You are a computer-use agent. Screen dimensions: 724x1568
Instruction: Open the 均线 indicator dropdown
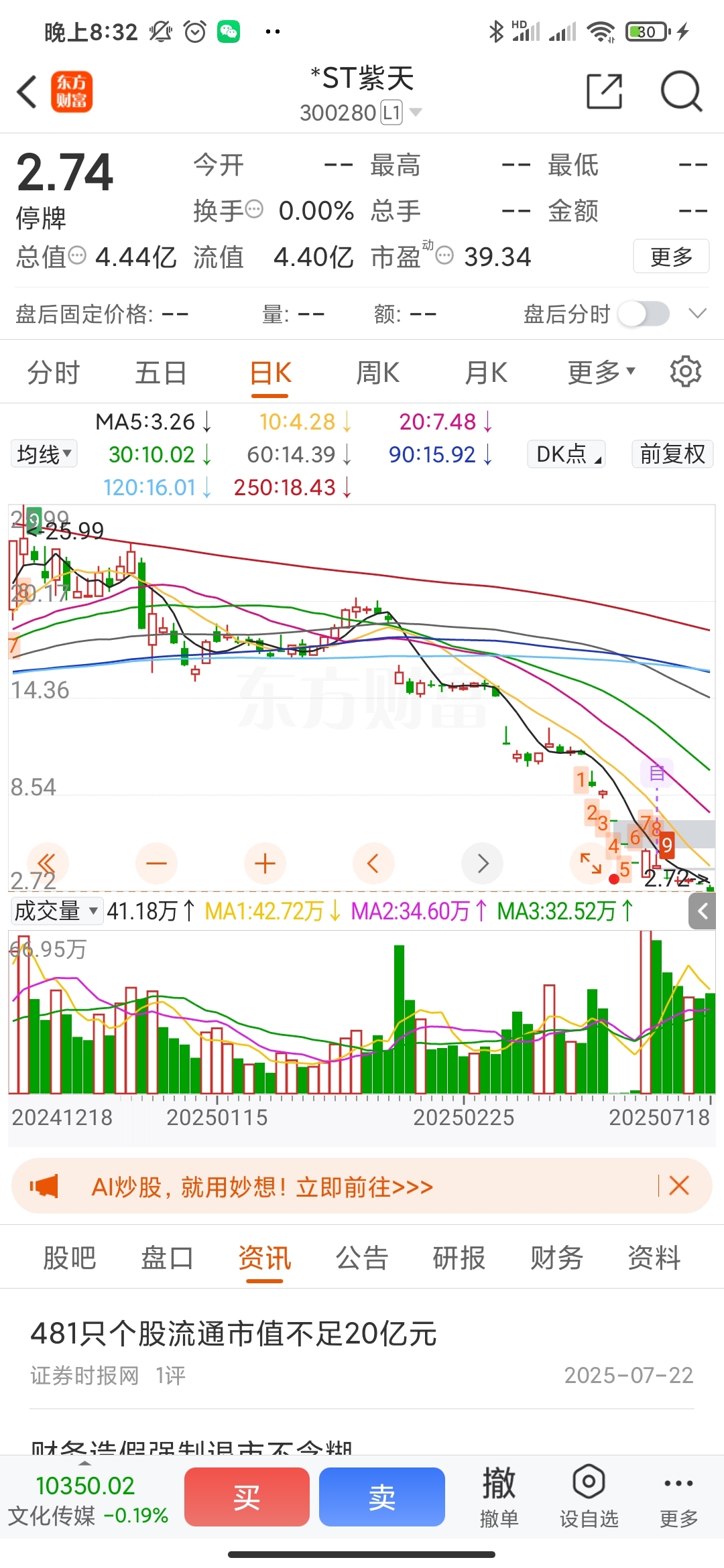[44, 454]
